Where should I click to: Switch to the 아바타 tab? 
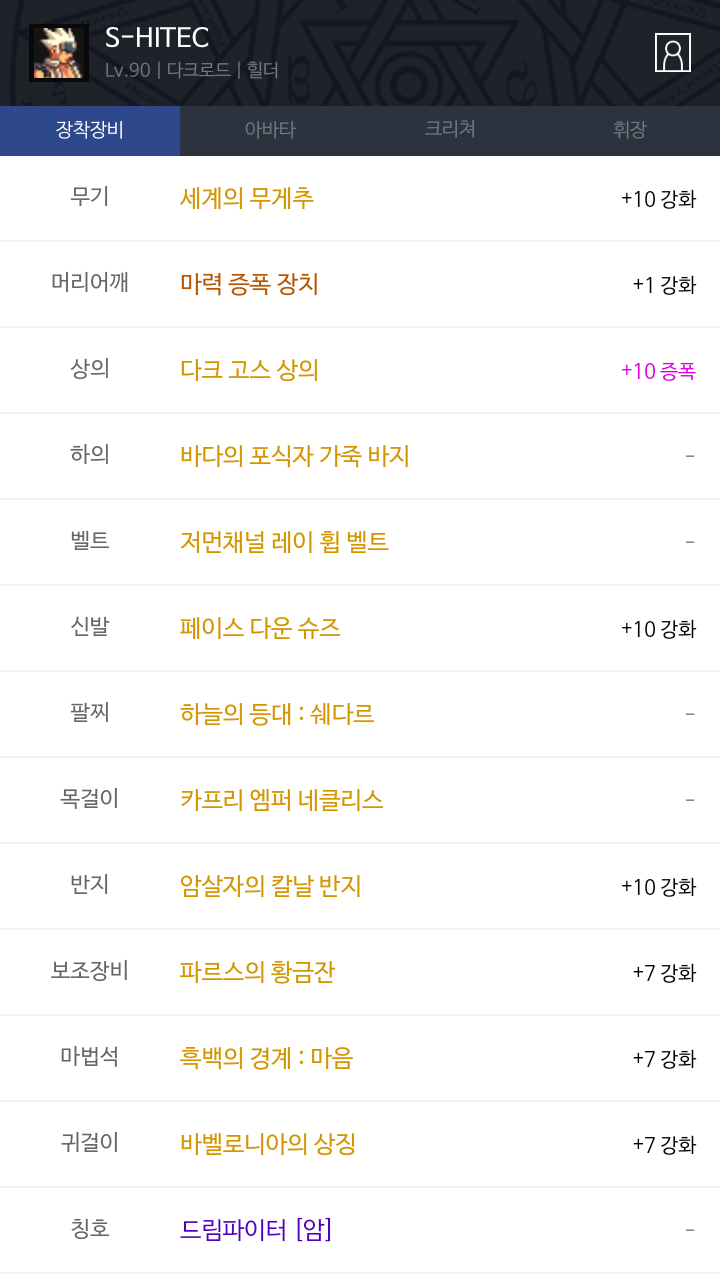270,130
